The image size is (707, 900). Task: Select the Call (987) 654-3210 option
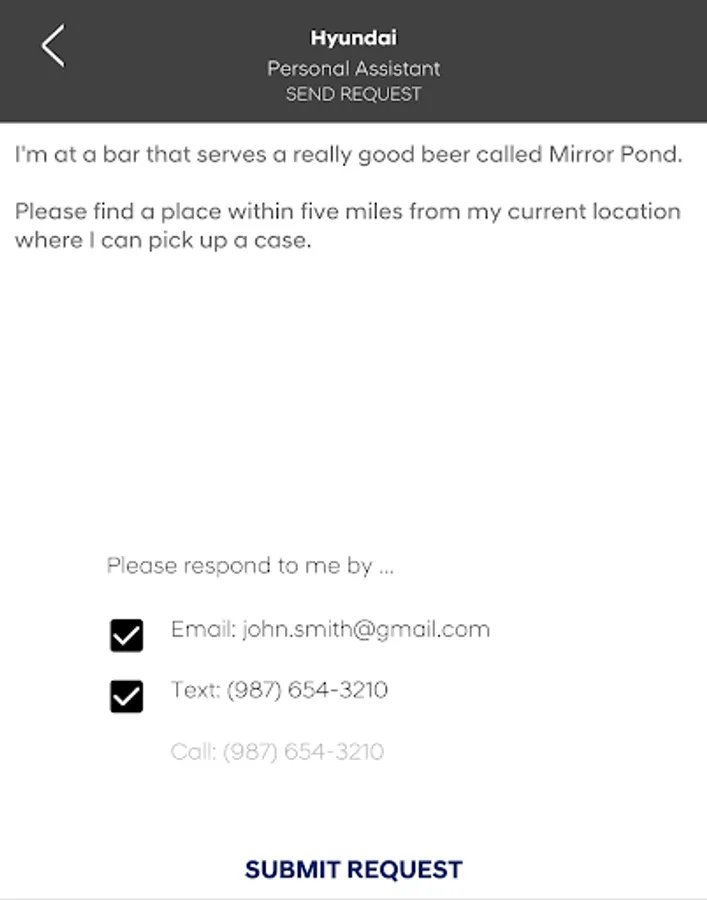tap(277, 752)
